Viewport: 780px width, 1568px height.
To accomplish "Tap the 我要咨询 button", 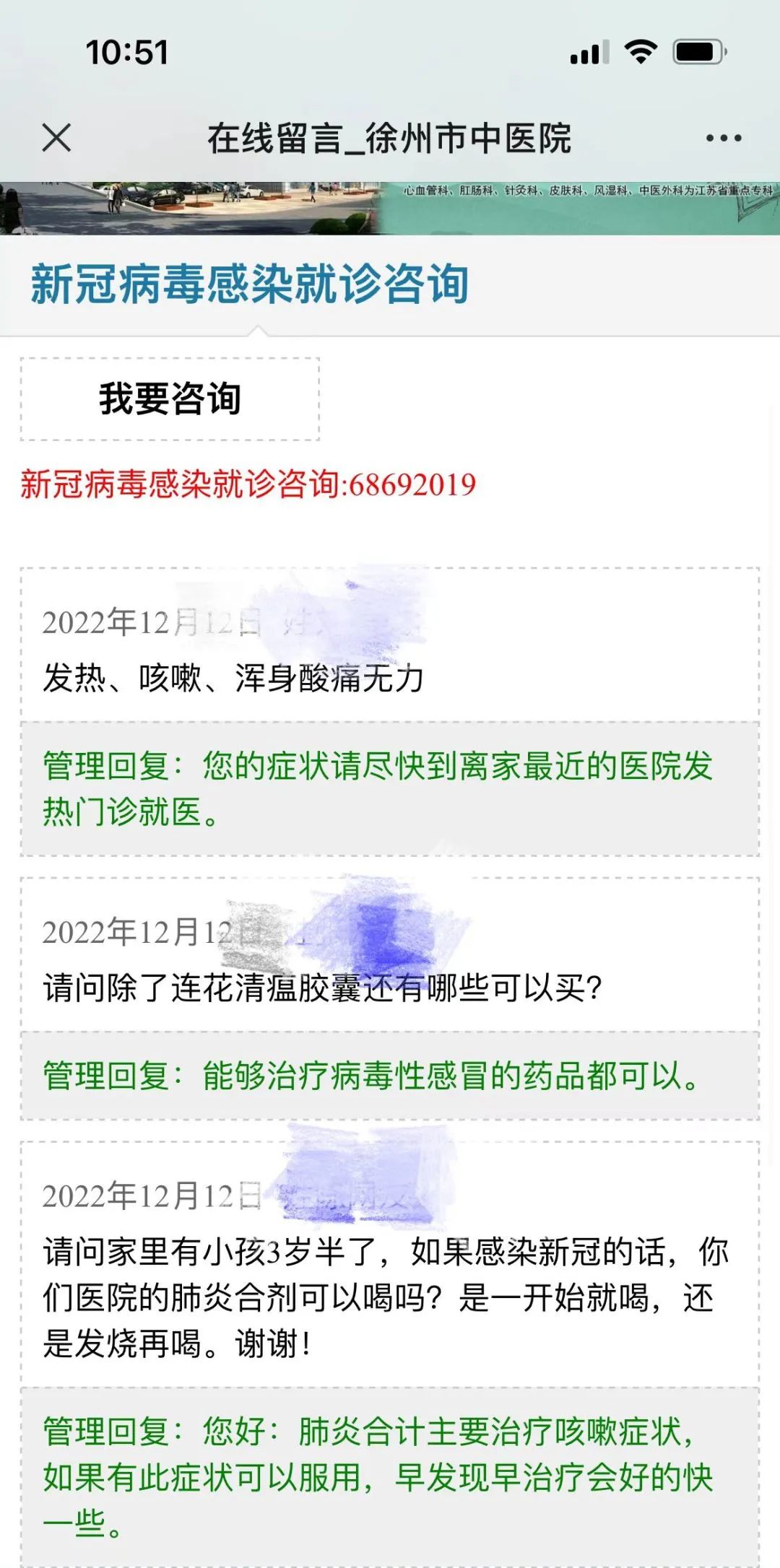I will tap(170, 399).
